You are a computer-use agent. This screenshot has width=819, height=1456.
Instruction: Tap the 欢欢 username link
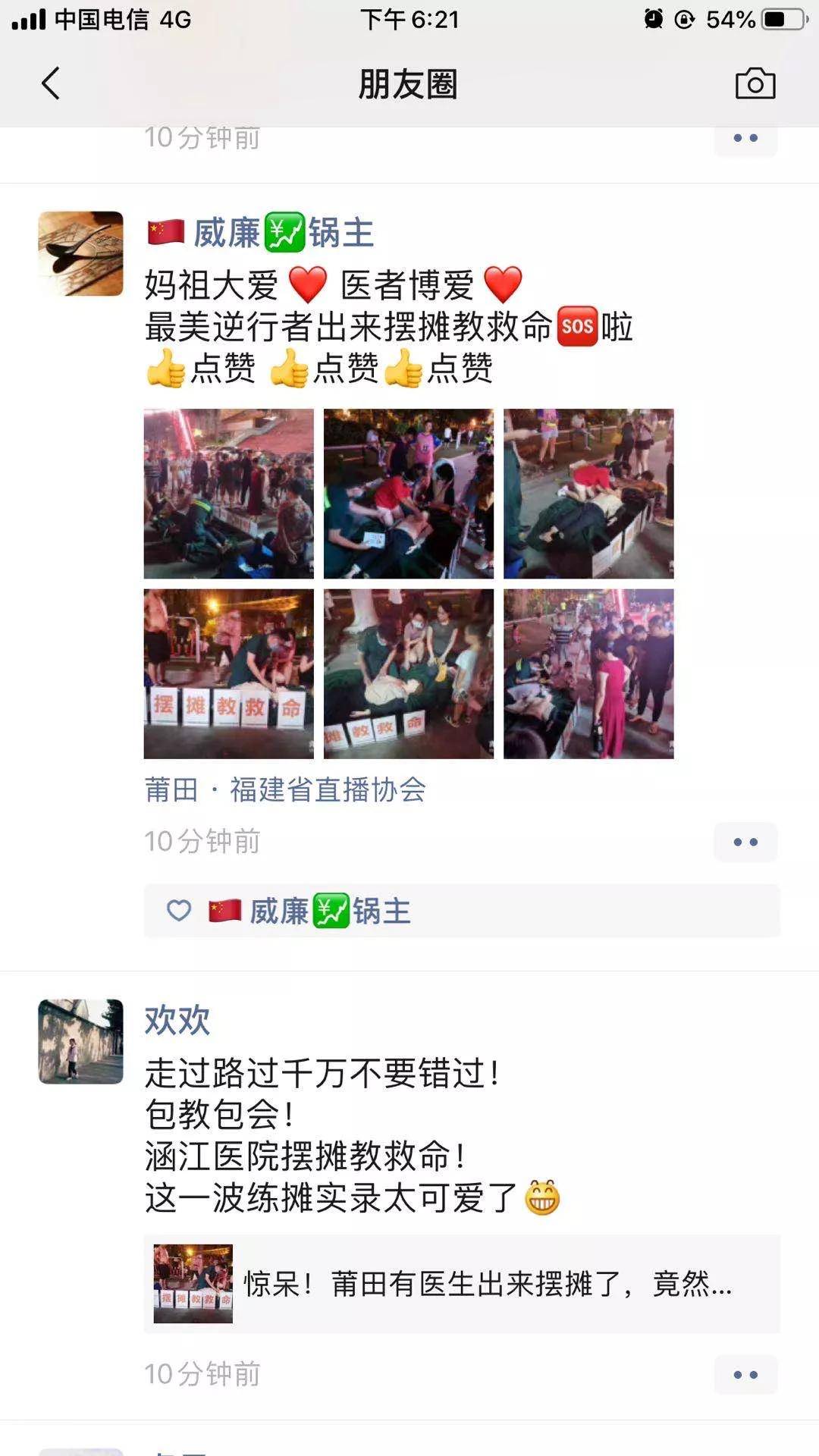[177, 1020]
